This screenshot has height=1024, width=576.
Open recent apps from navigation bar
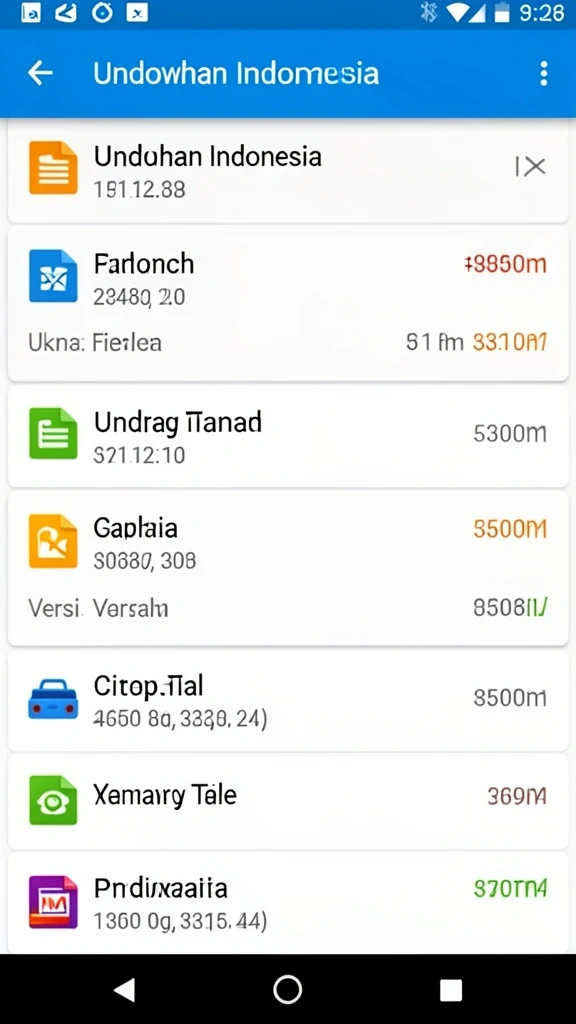click(451, 990)
